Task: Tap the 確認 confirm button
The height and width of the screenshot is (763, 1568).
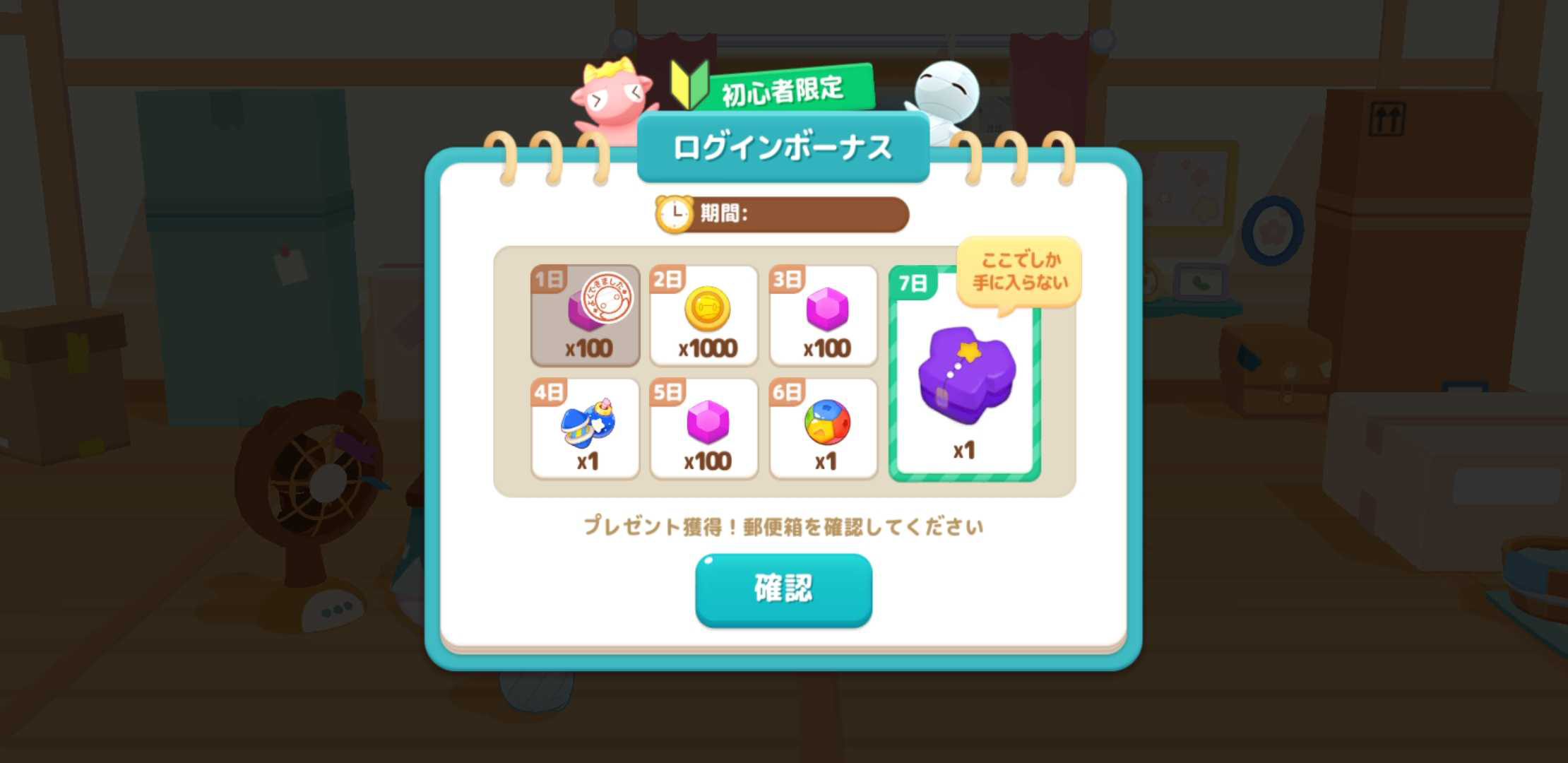Action: click(783, 589)
